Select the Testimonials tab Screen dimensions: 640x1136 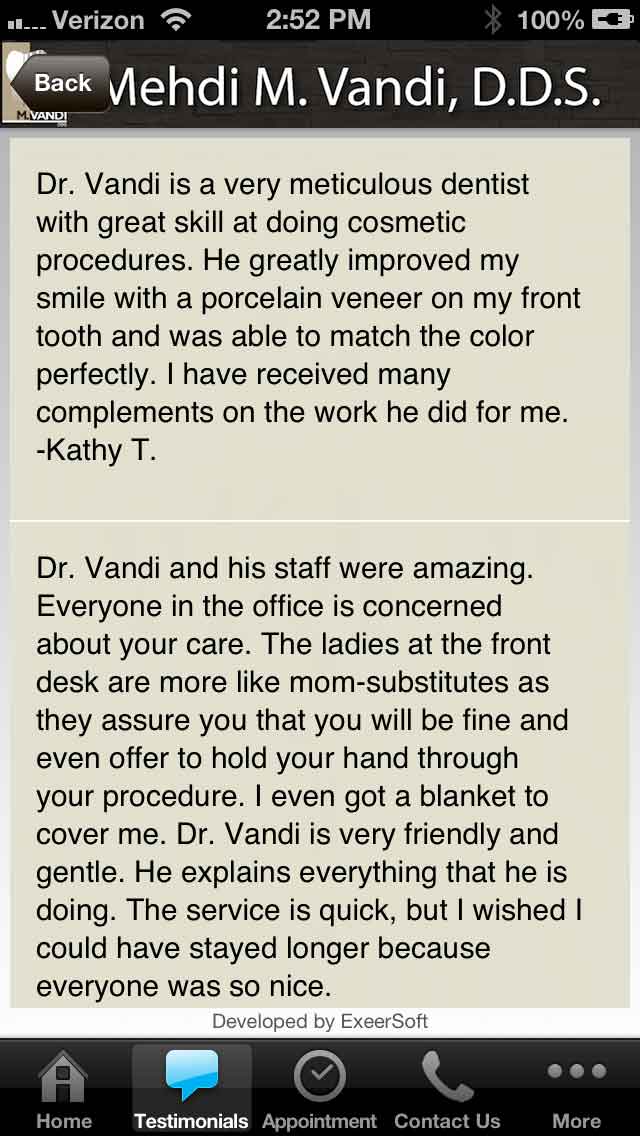click(191, 1088)
